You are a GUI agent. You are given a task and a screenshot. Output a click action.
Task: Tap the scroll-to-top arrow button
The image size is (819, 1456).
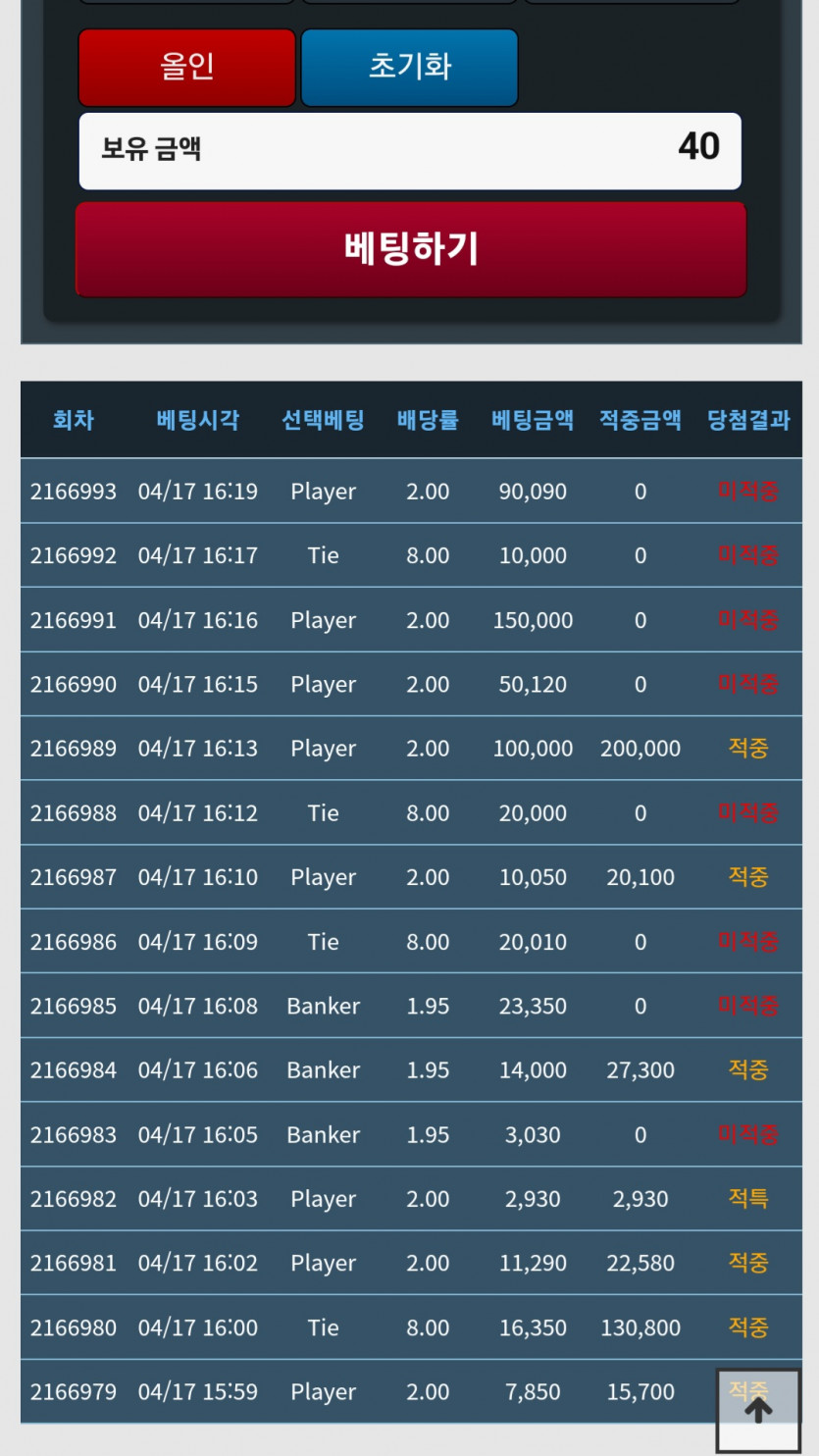758,1410
